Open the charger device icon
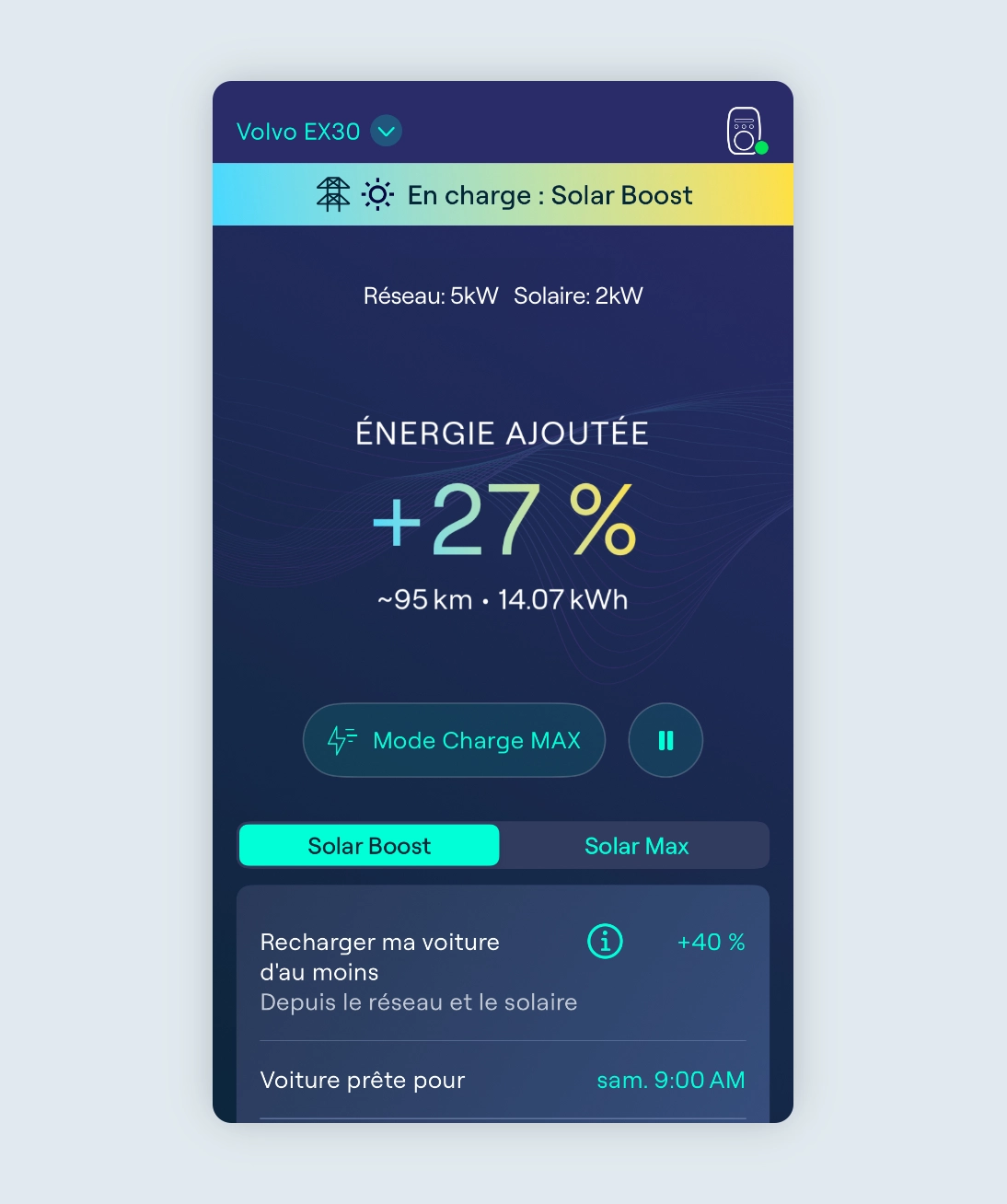1007x1204 pixels. pyautogui.click(x=745, y=132)
